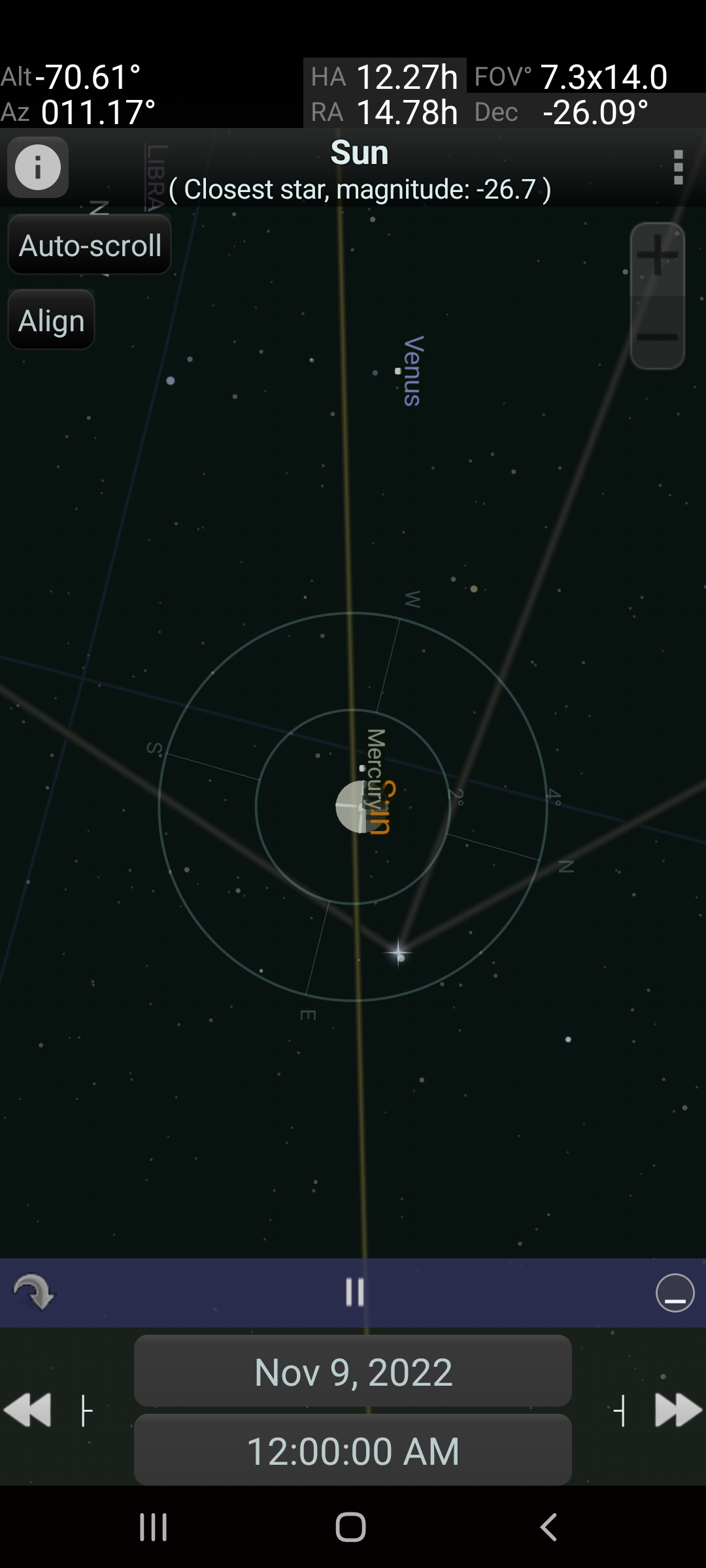
Task: Fast-forward time quickly
Action: [x=678, y=1410]
